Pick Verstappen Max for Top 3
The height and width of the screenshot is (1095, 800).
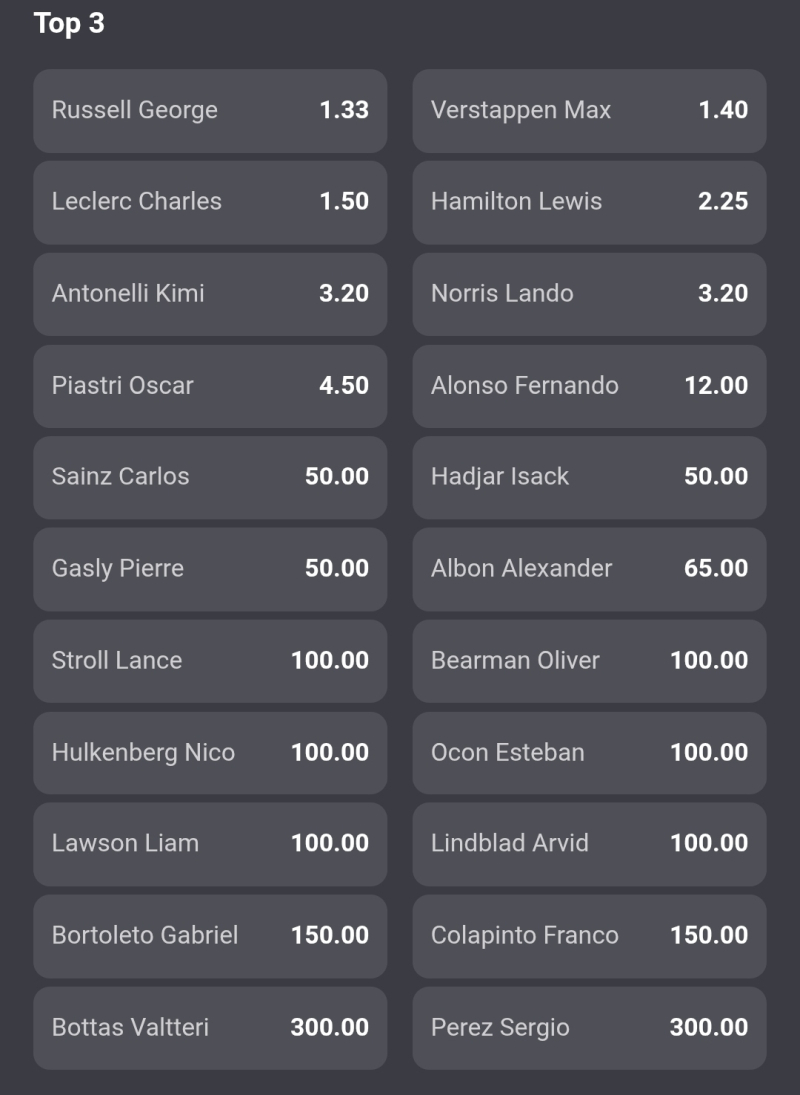(589, 110)
